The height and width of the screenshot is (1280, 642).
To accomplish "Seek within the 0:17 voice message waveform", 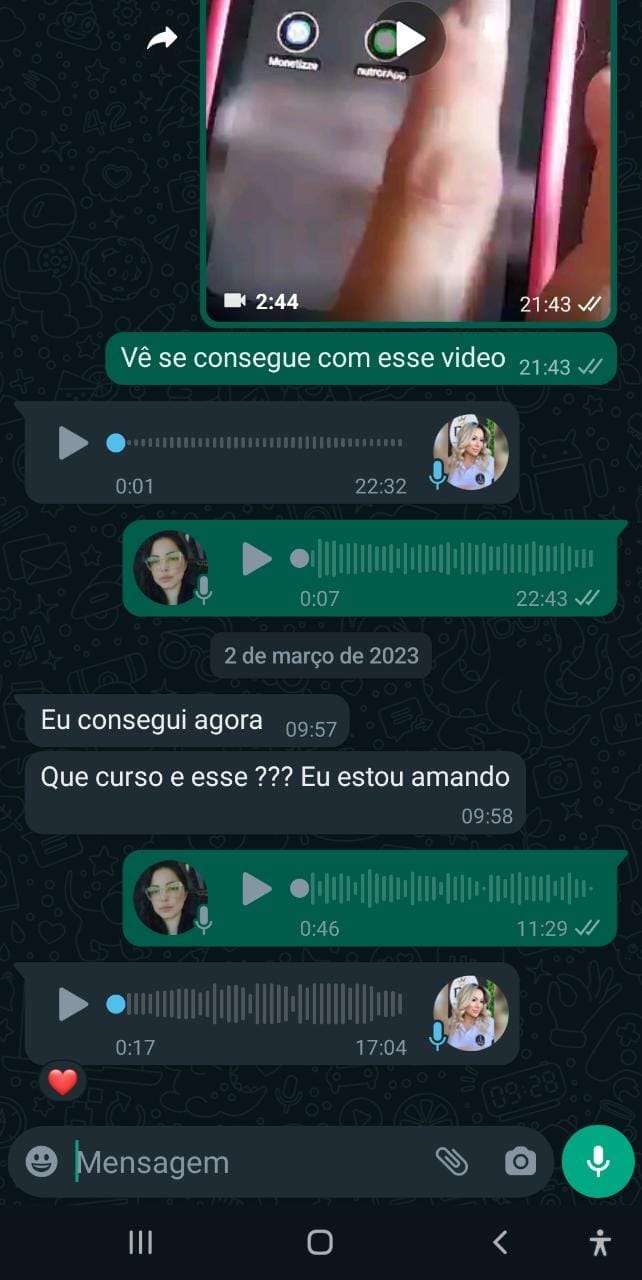I will point(265,1004).
